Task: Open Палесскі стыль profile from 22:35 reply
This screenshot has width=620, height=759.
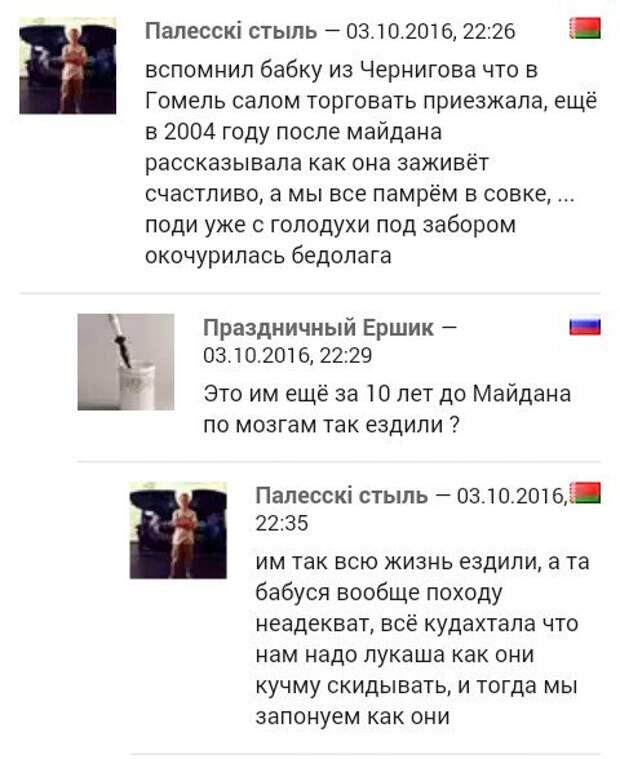Action: tap(342, 496)
